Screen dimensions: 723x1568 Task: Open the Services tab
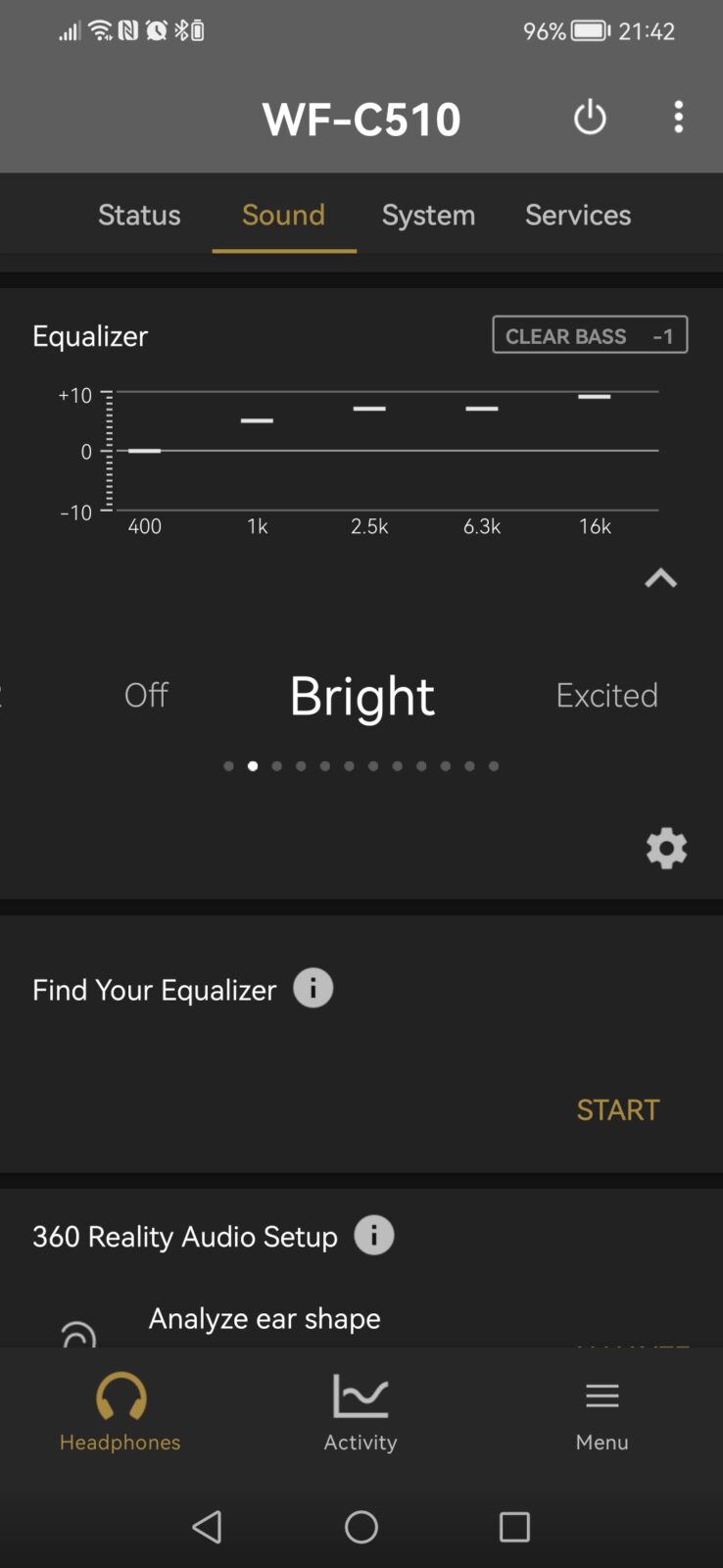coord(578,216)
